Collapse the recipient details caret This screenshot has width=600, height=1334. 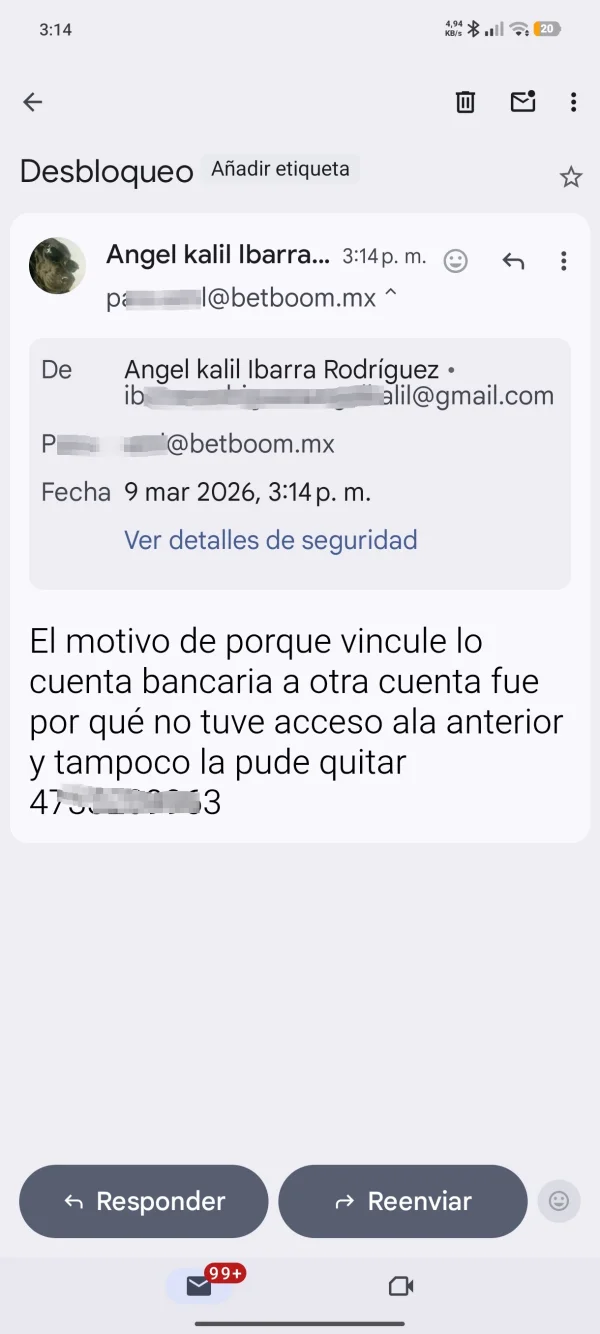391,294
